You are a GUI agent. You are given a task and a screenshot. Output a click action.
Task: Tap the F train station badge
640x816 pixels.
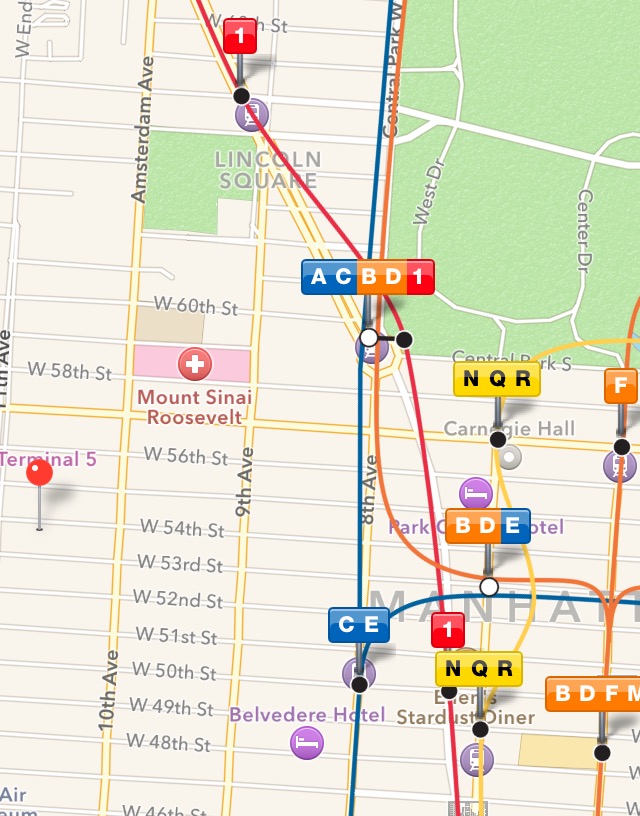[620, 386]
